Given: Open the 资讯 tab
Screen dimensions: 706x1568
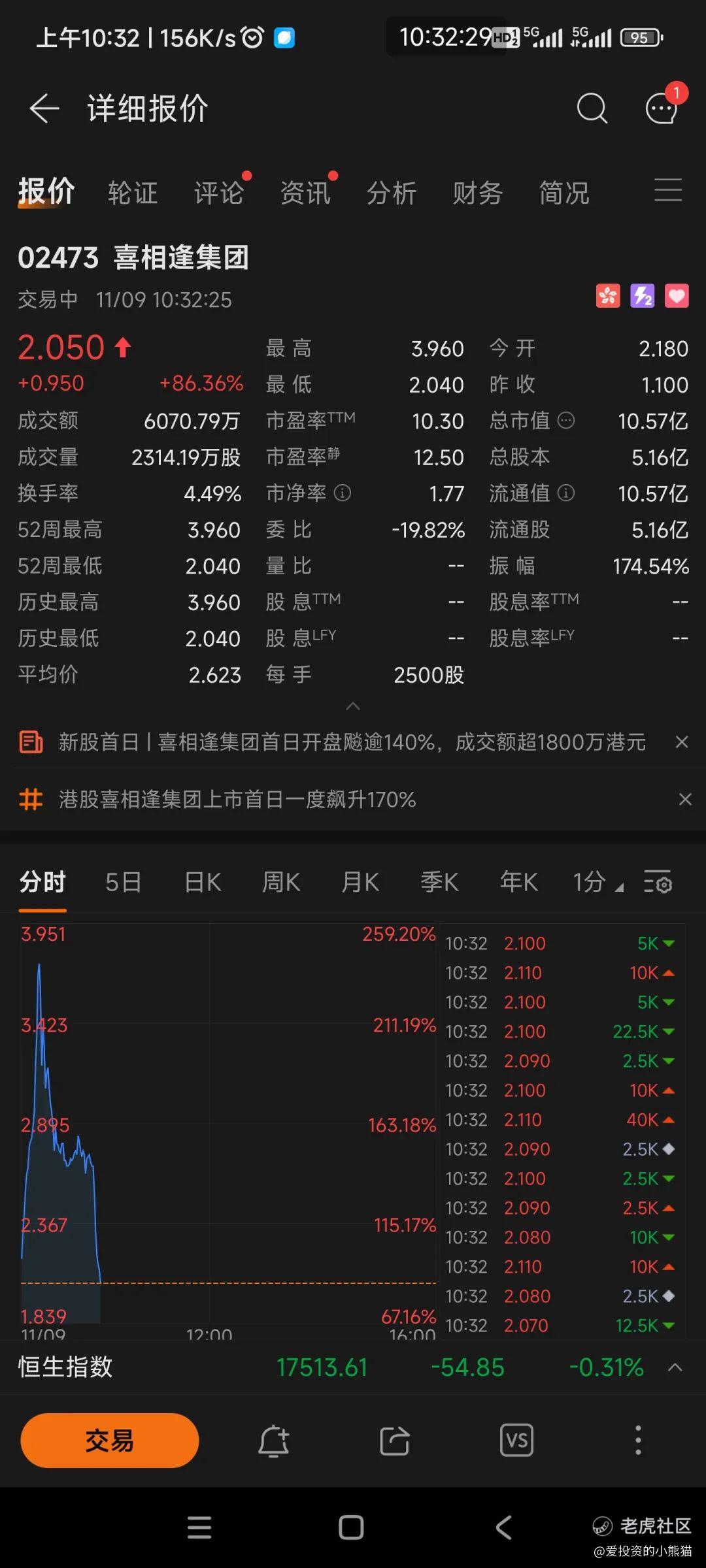Looking at the screenshot, I should tap(305, 193).
